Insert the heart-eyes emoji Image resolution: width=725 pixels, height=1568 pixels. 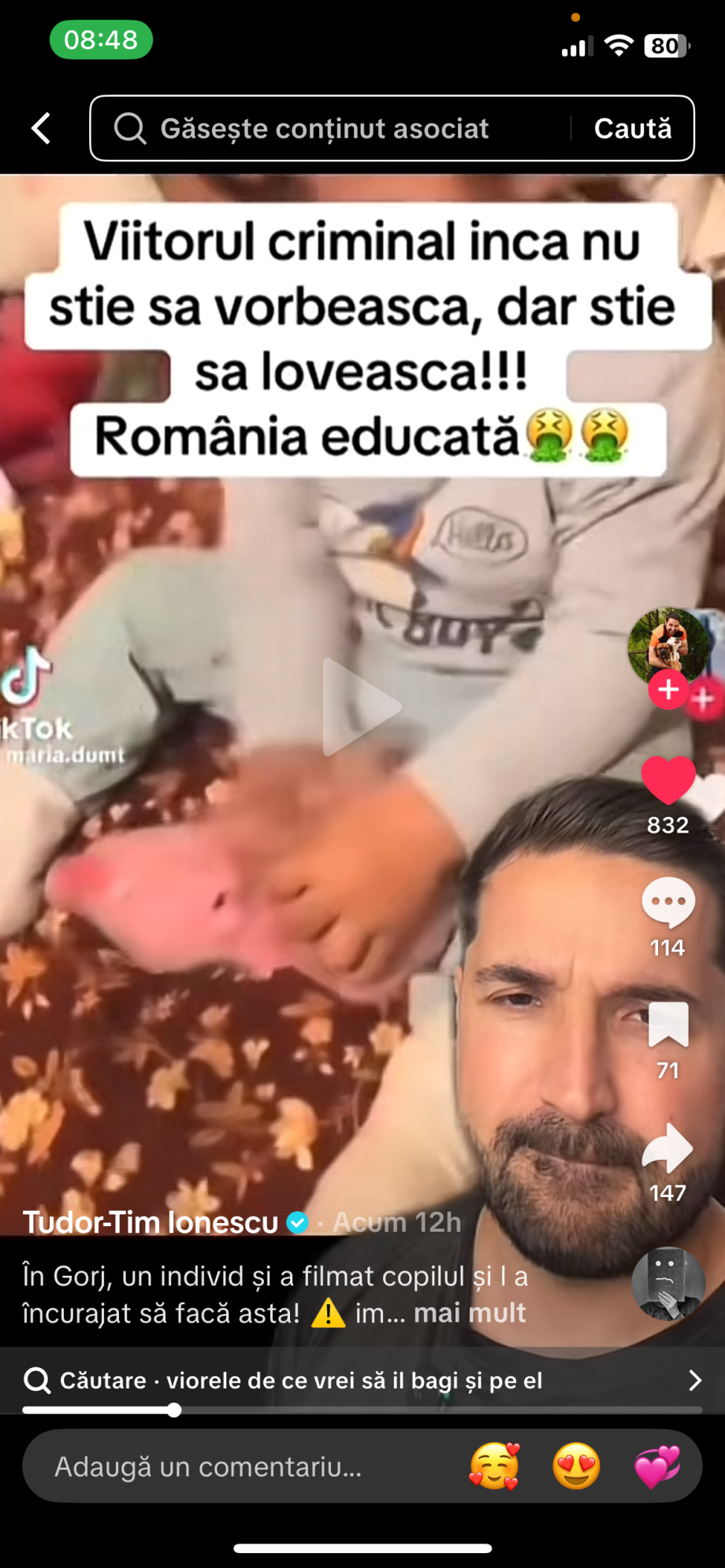pyautogui.click(x=576, y=1466)
